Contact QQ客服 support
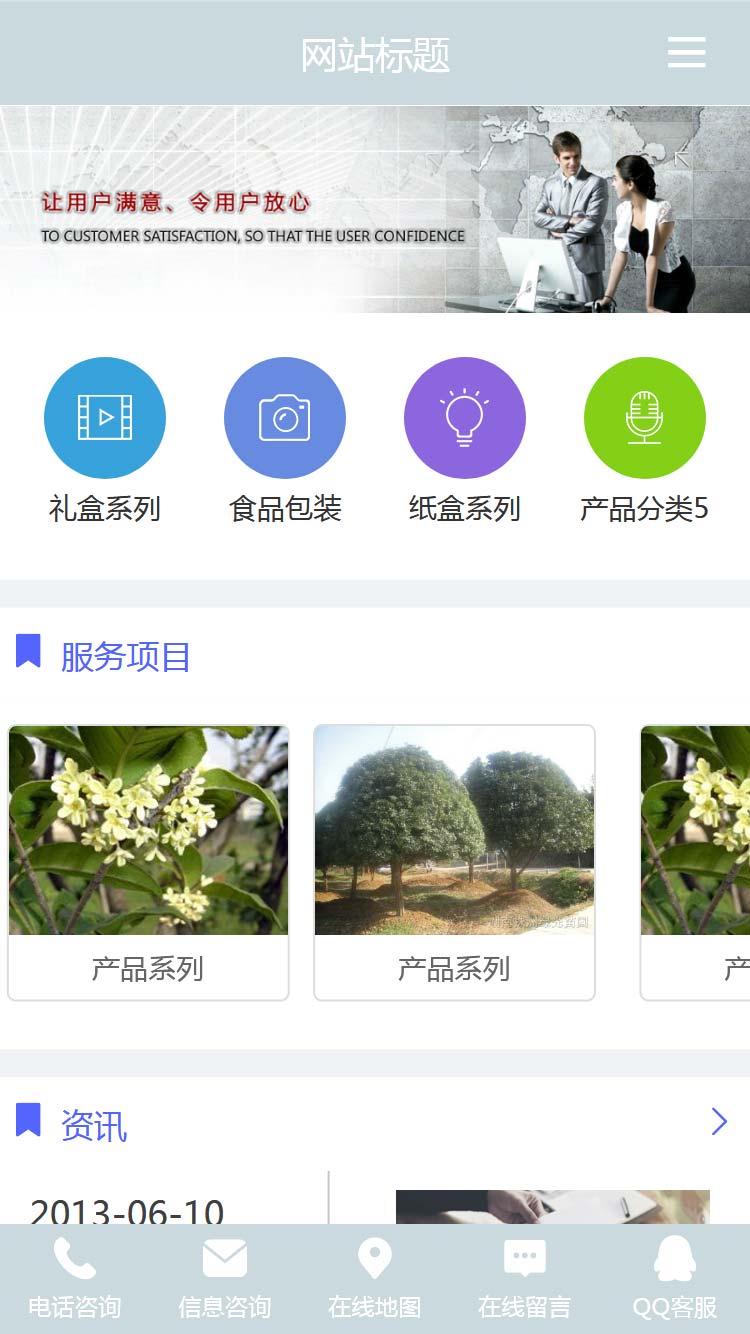Screen dimensions: 750x1334 [675, 1278]
